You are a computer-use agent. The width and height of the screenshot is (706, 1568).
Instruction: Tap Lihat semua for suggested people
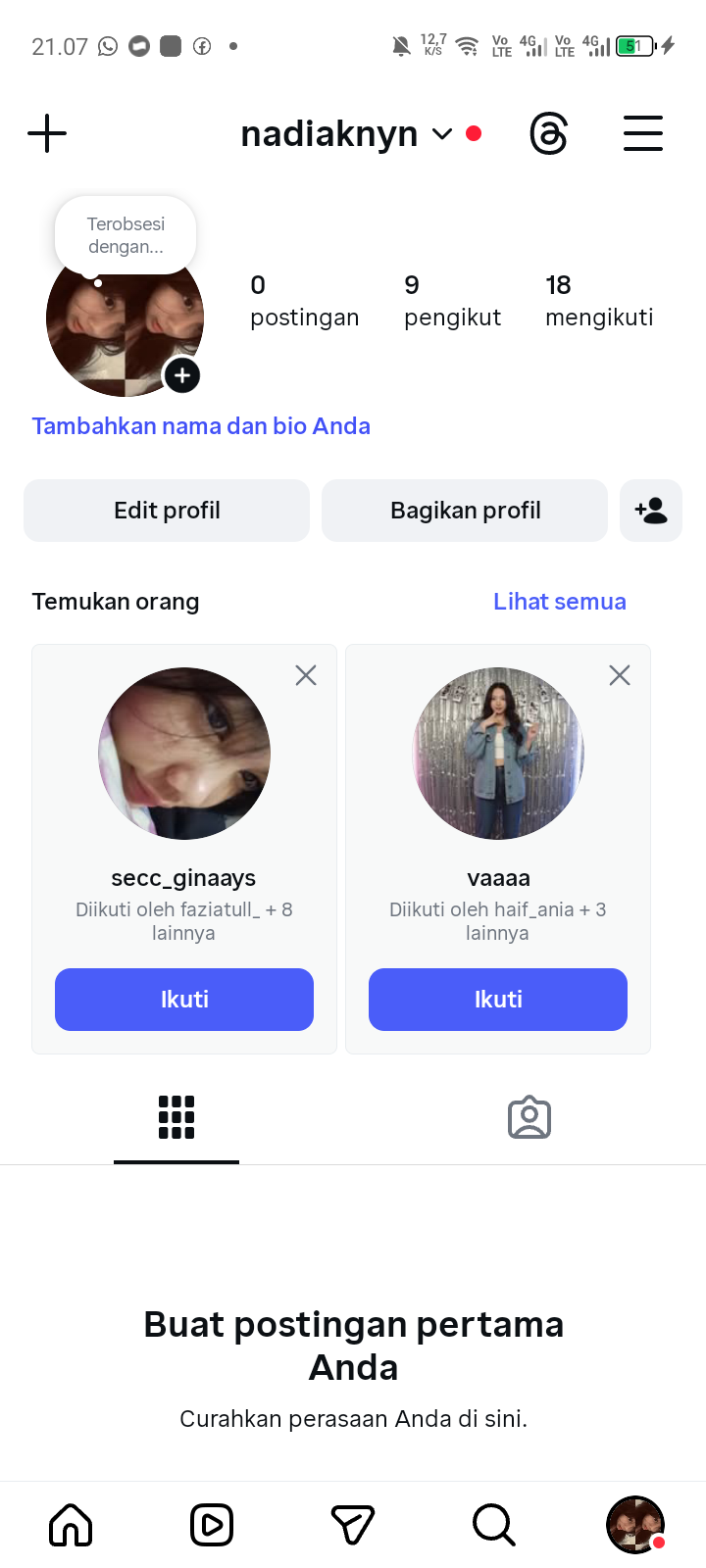(559, 602)
